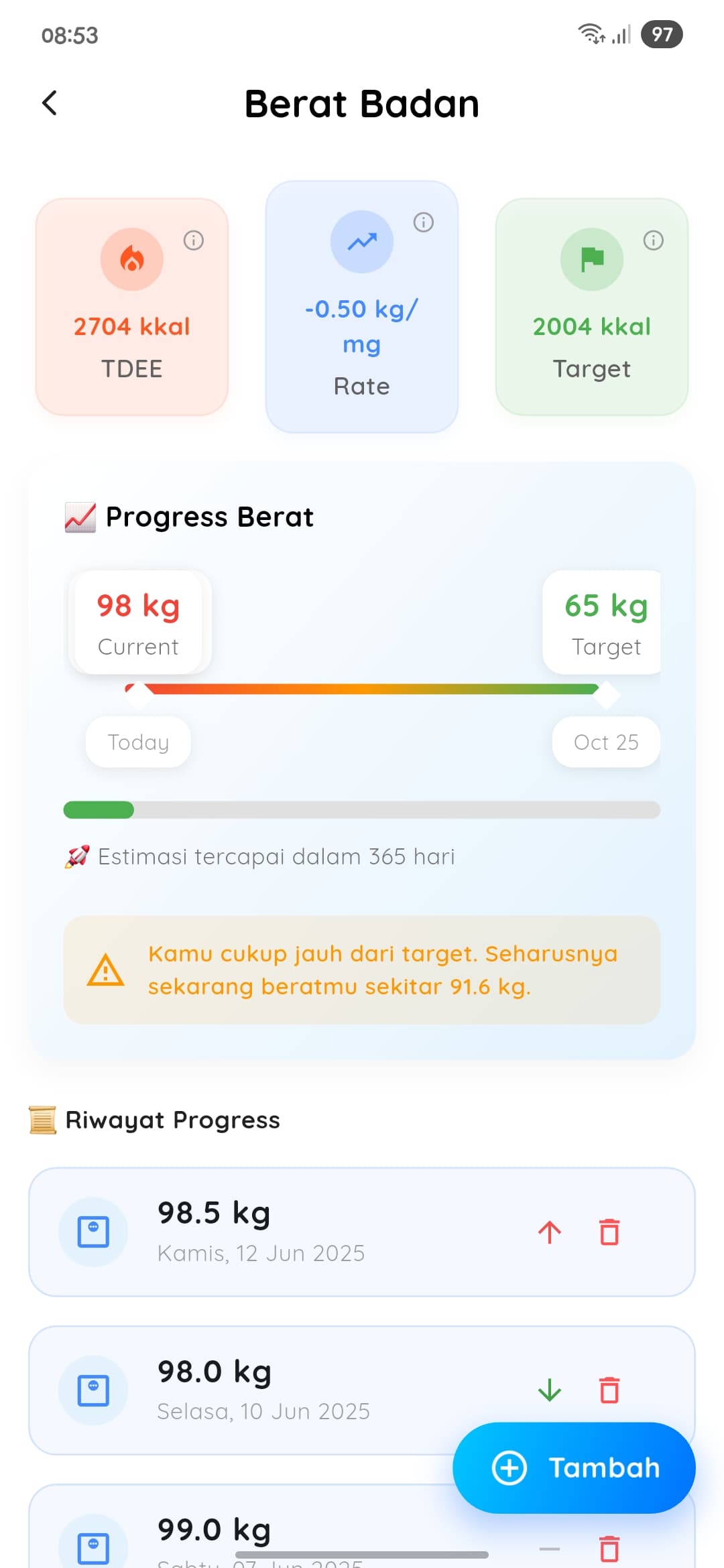Tap the Tambah button to add weight
Screen dimensions: 724x1568
coord(574,1467)
